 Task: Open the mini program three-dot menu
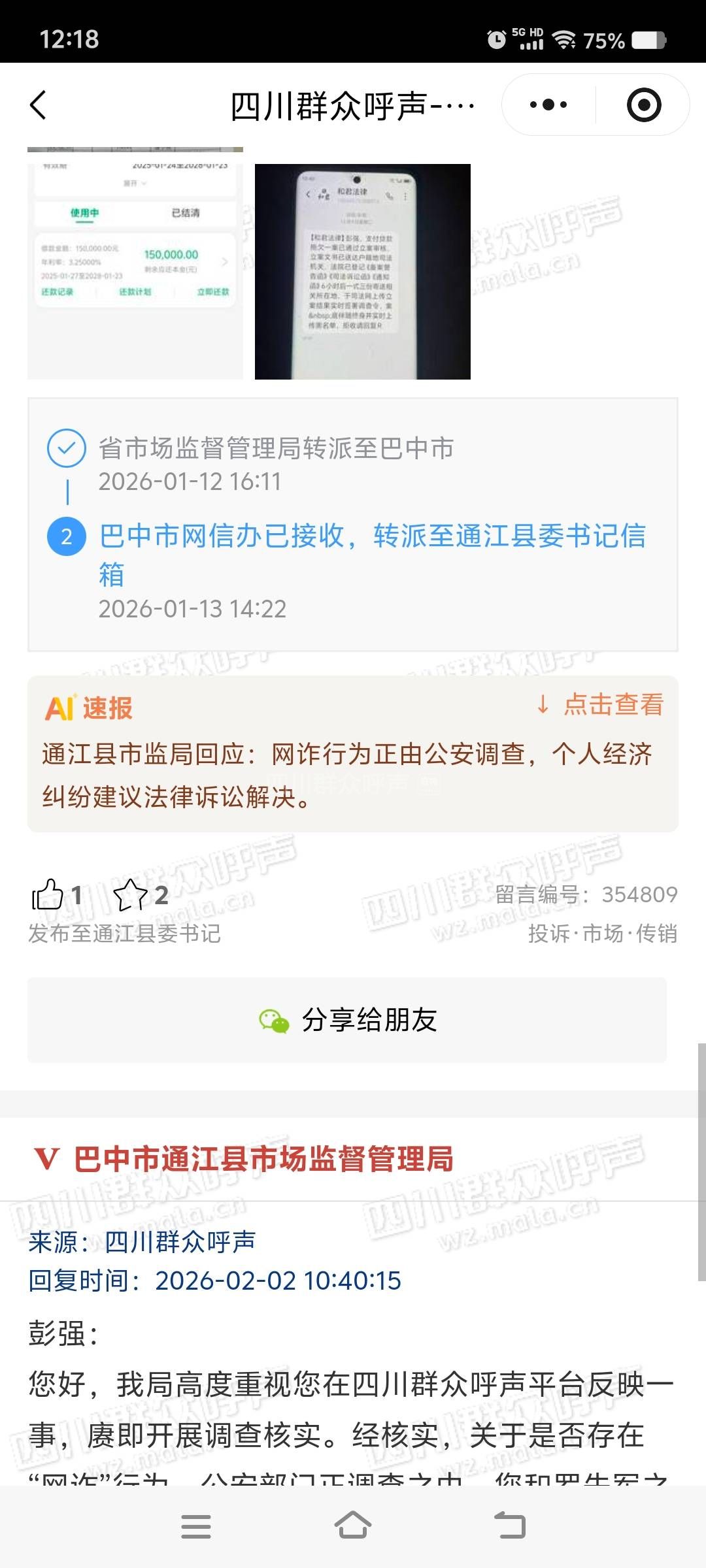[x=548, y=105]
